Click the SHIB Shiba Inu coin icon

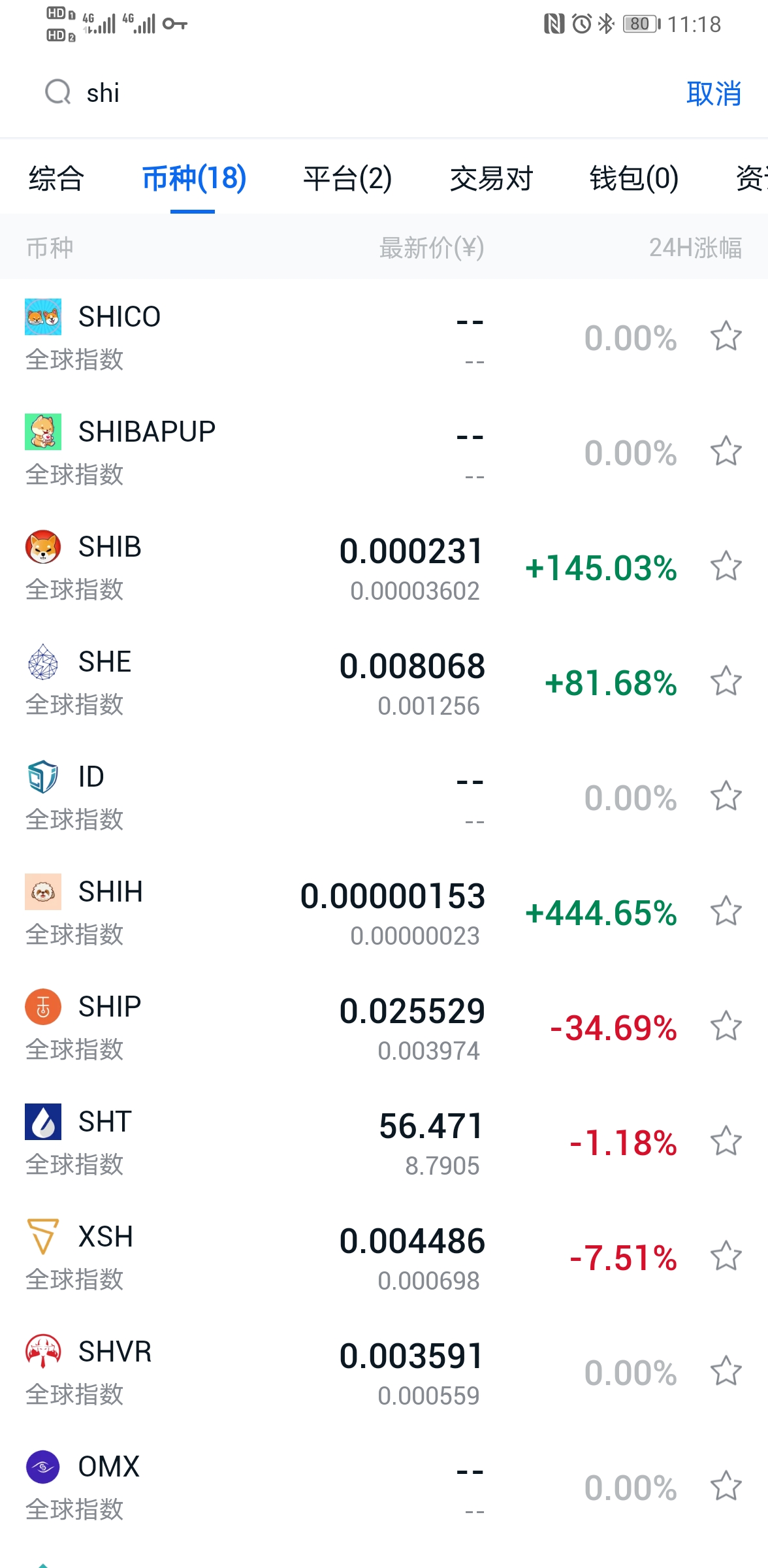42,547
